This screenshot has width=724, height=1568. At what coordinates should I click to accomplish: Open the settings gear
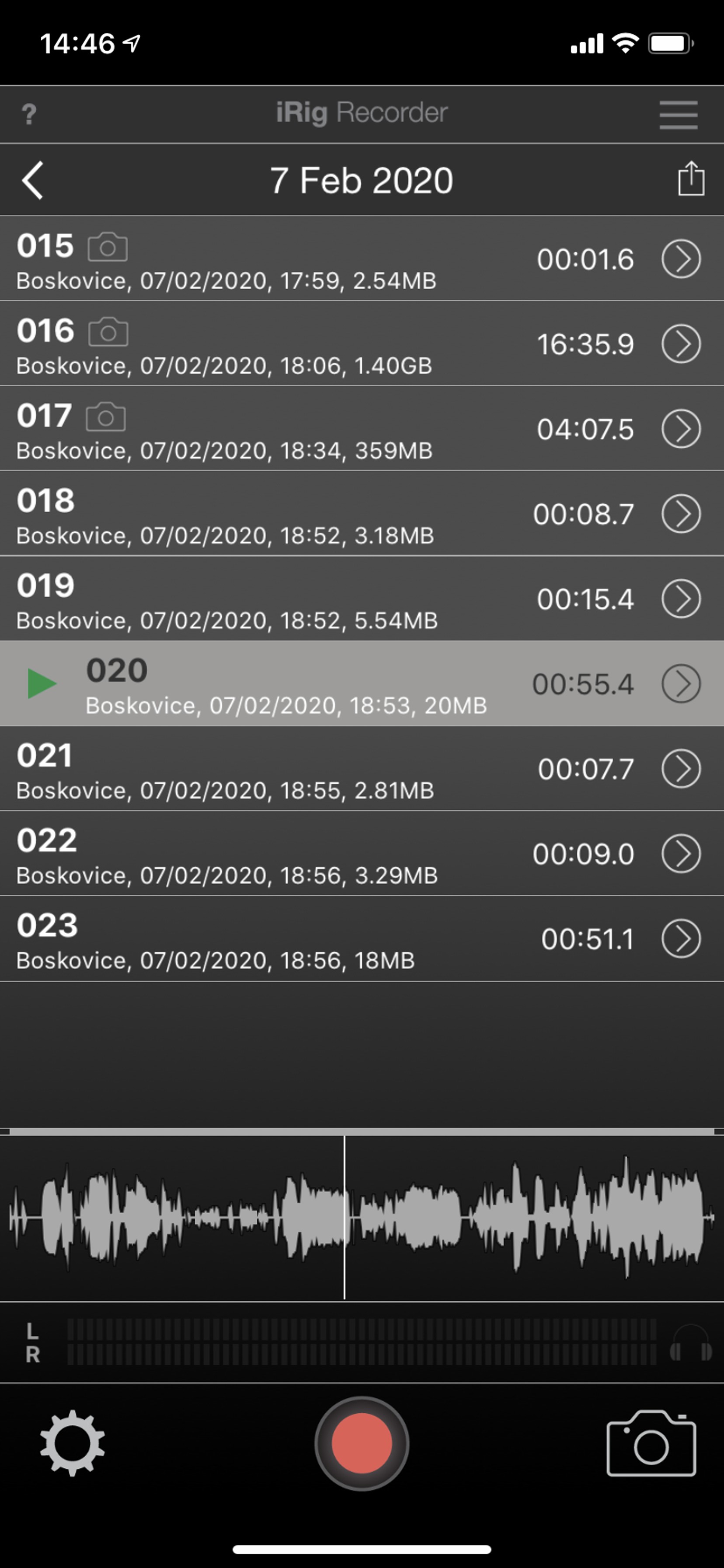click(72, 1443)
